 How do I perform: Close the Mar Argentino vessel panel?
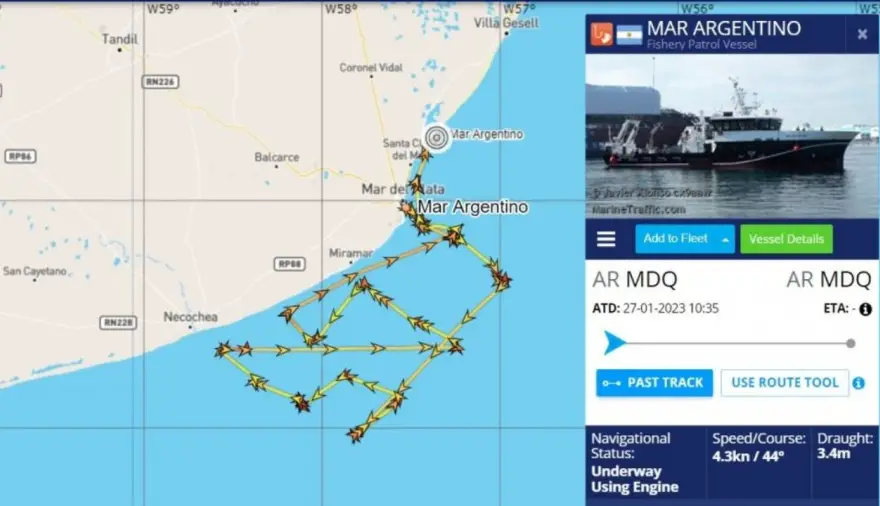point(862,34)
